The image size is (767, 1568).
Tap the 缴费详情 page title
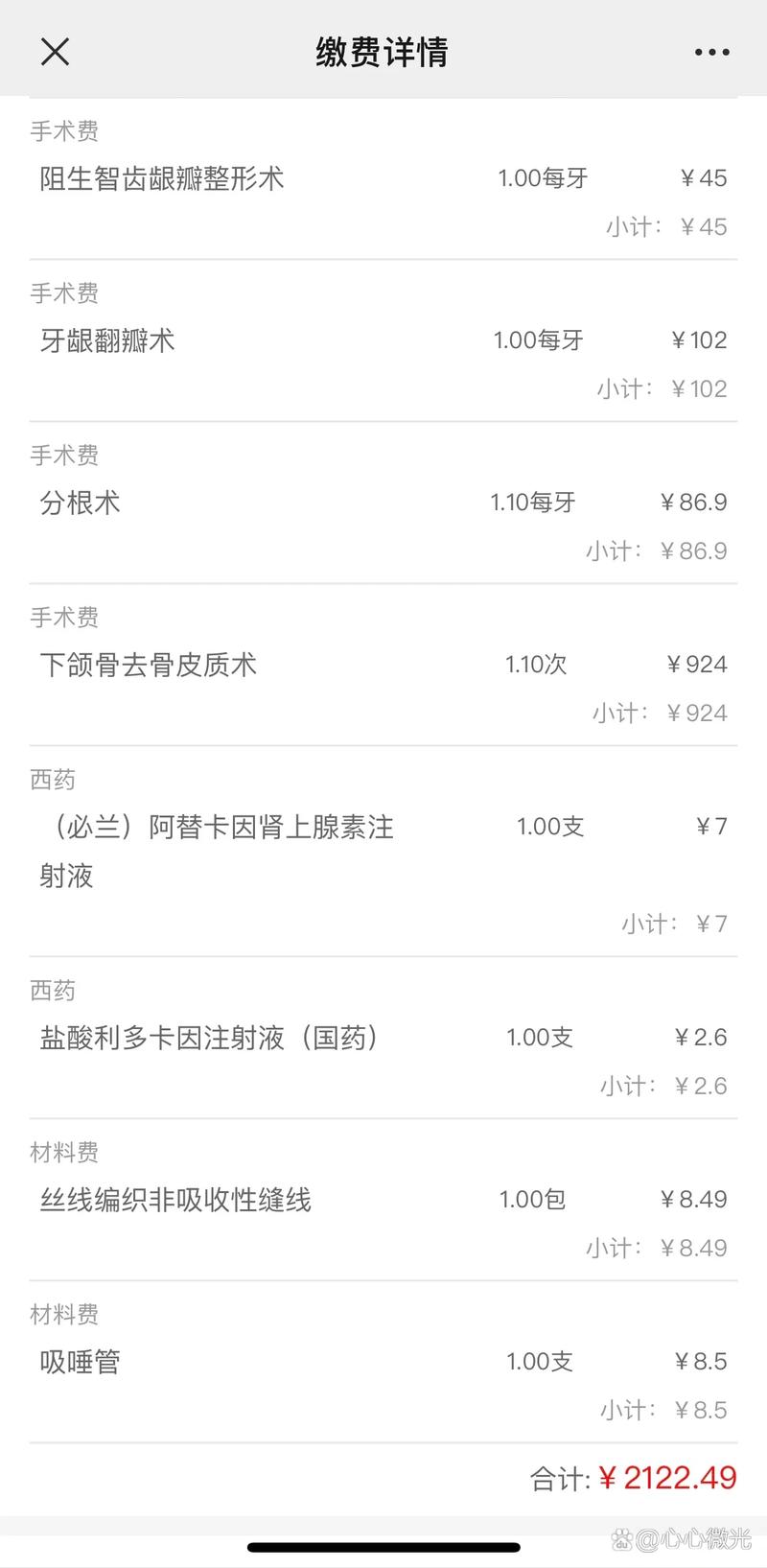[383, 51]
